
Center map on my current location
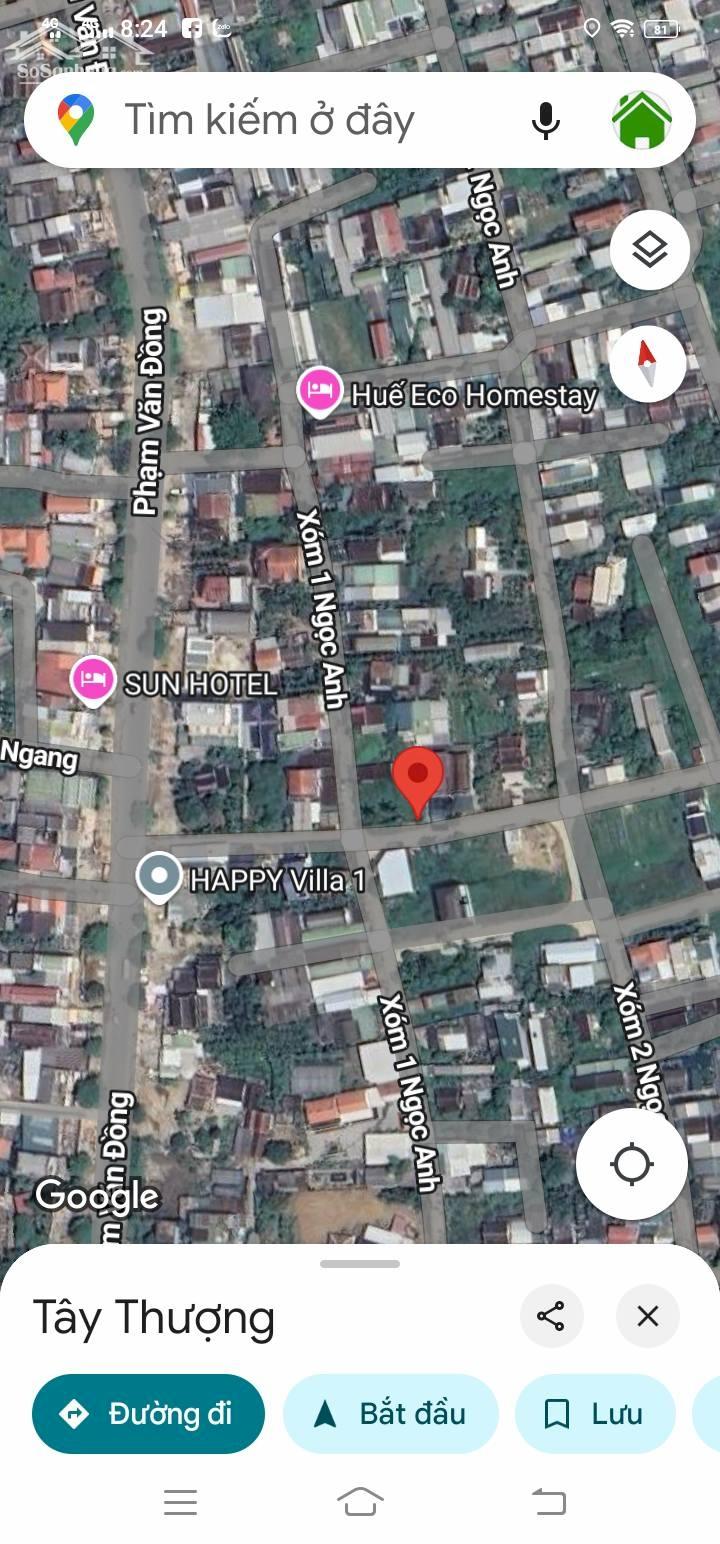click(x=632, y=1164)
